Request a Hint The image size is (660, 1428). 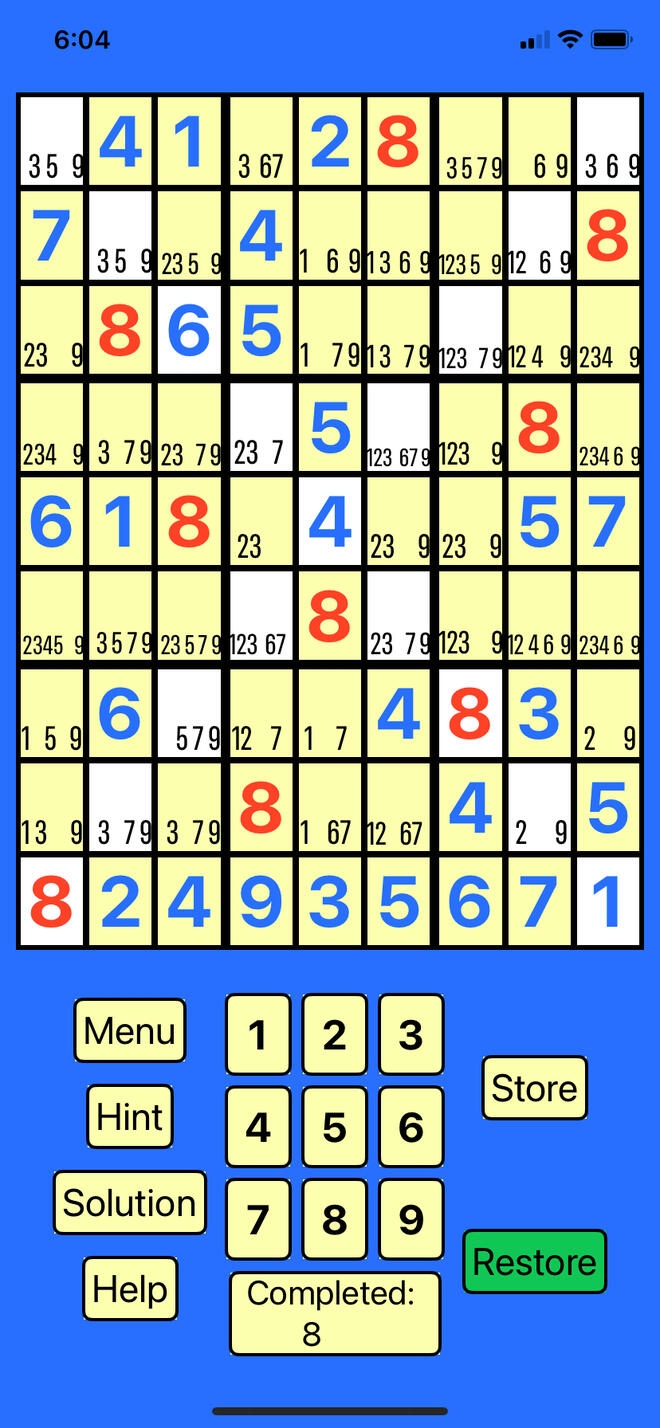point(130,1116)
